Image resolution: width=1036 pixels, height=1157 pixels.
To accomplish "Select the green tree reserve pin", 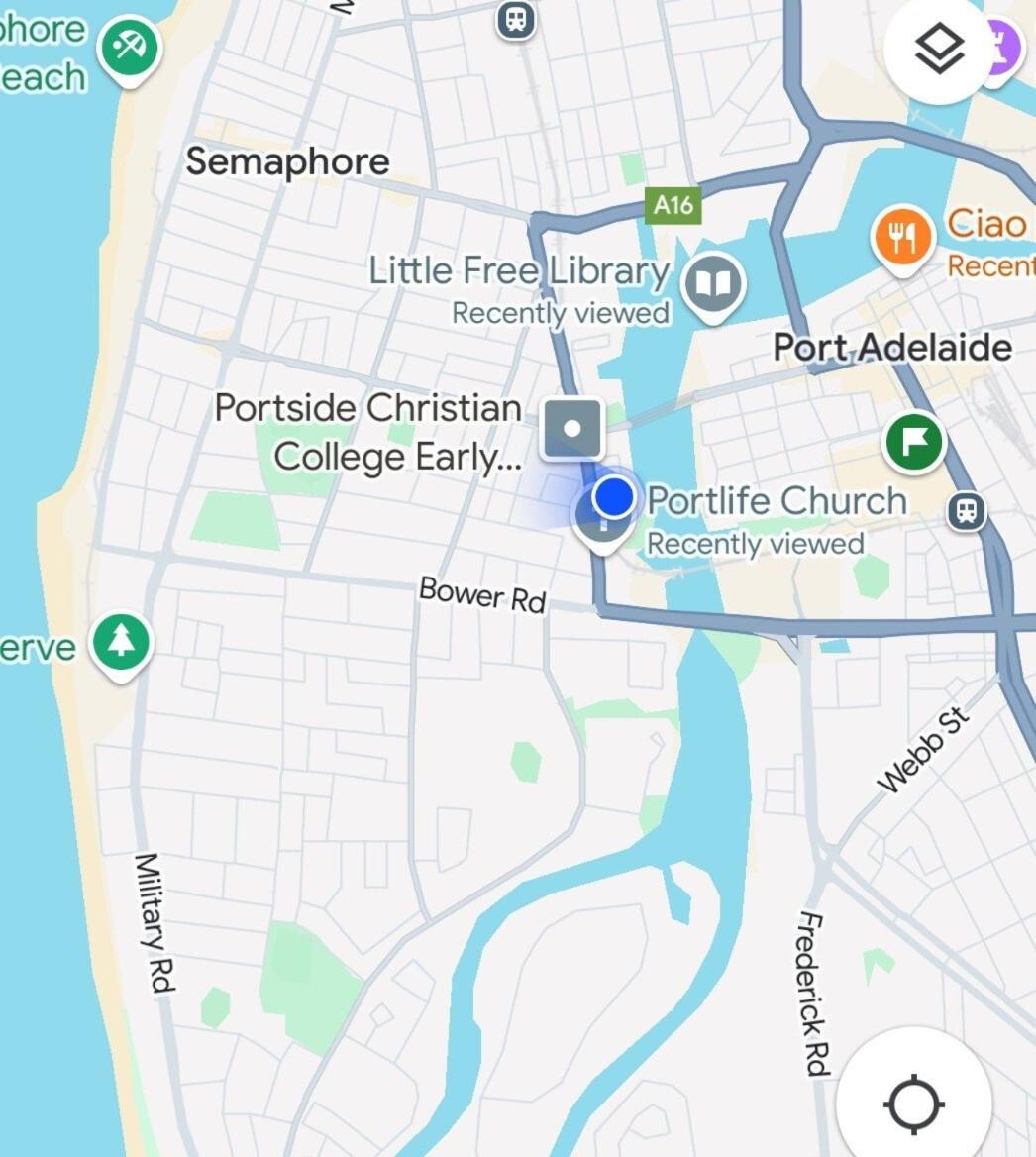I will click(x=121, y=642).
